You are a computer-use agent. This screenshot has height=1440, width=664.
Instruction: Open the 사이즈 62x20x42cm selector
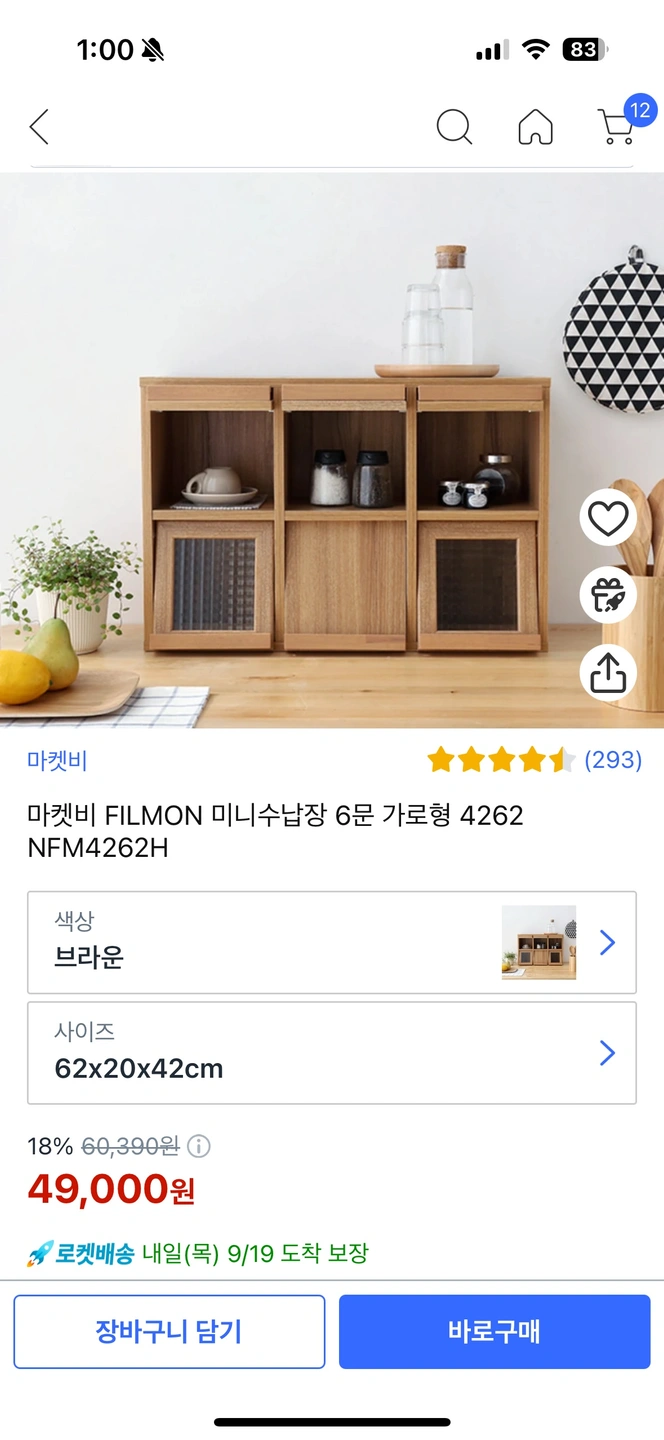click(331, 1053)
